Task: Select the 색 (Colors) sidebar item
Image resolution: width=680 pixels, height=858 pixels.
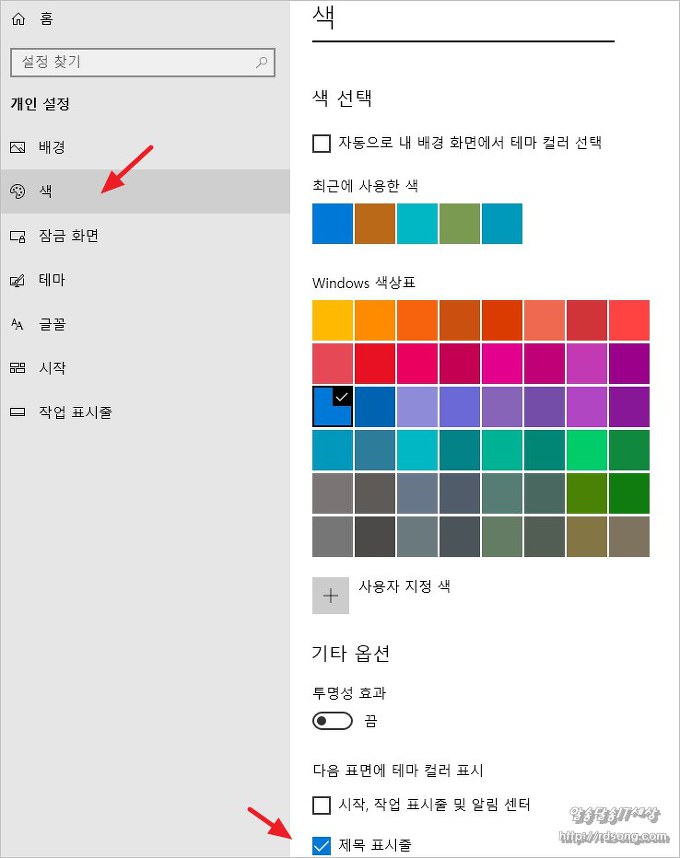Action: coord(44,191)
